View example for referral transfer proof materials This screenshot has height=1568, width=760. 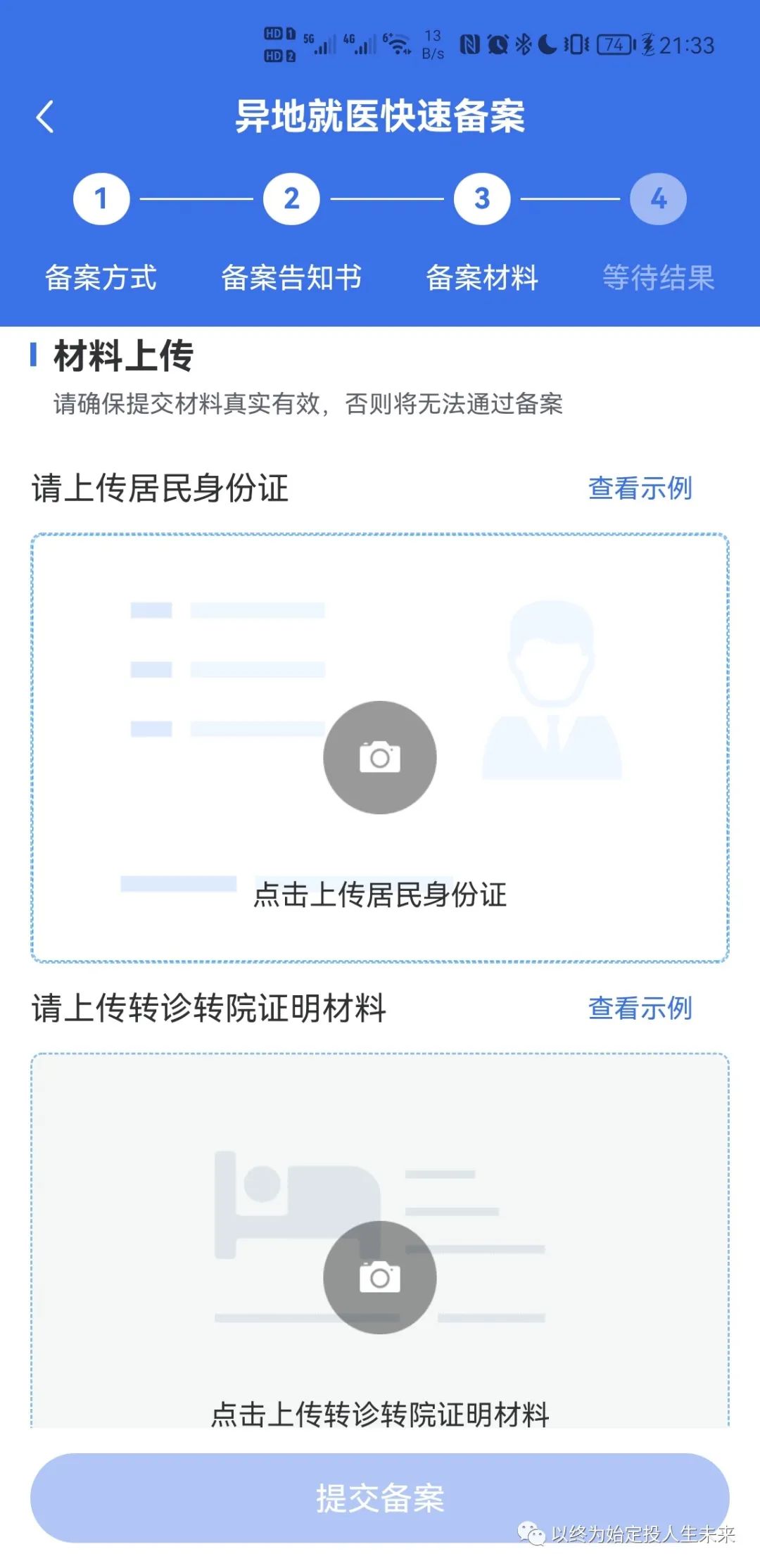click(x=640, y=1008)
